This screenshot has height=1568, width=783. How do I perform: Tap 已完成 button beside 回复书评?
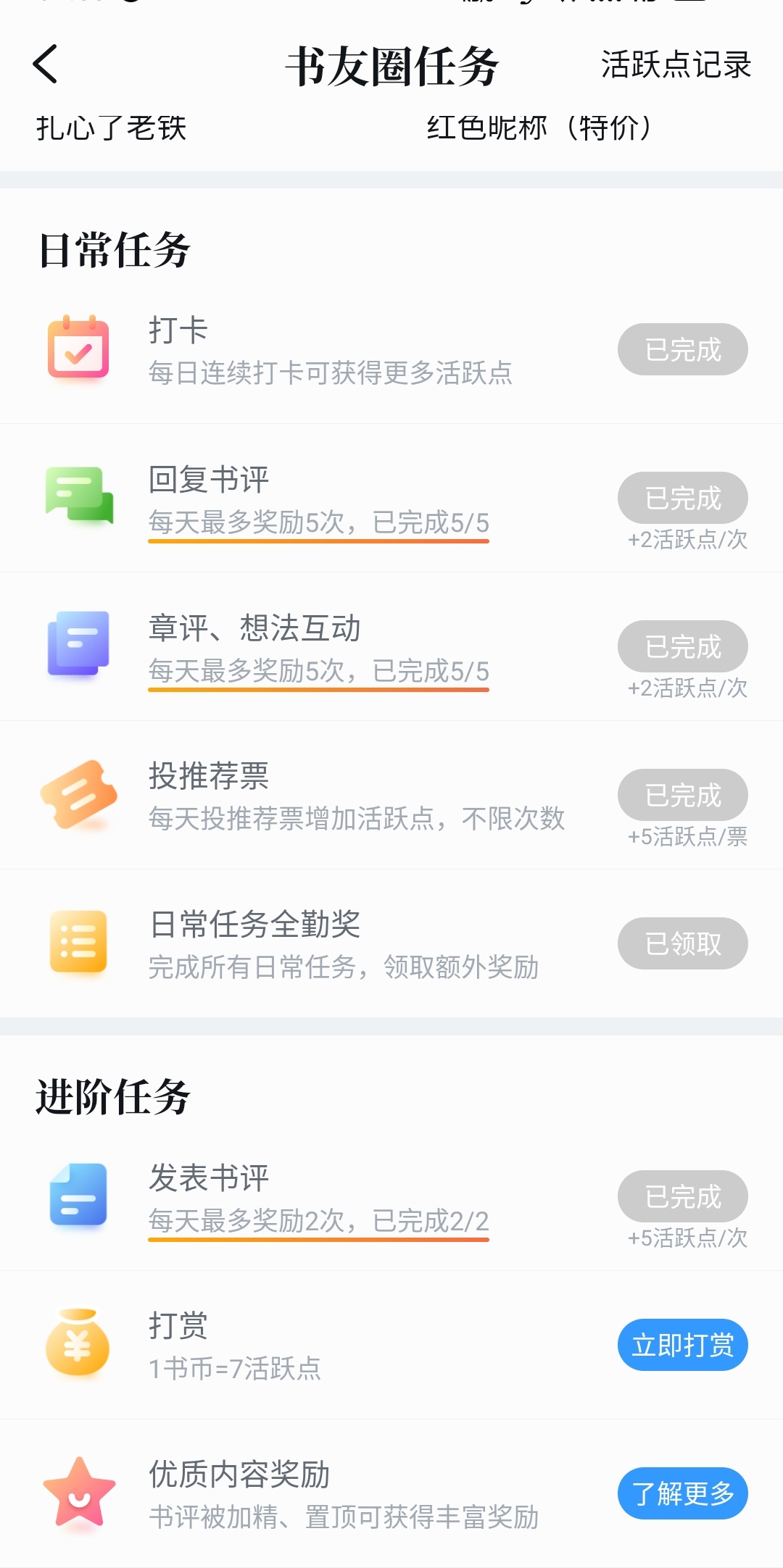tap(682, 498)
